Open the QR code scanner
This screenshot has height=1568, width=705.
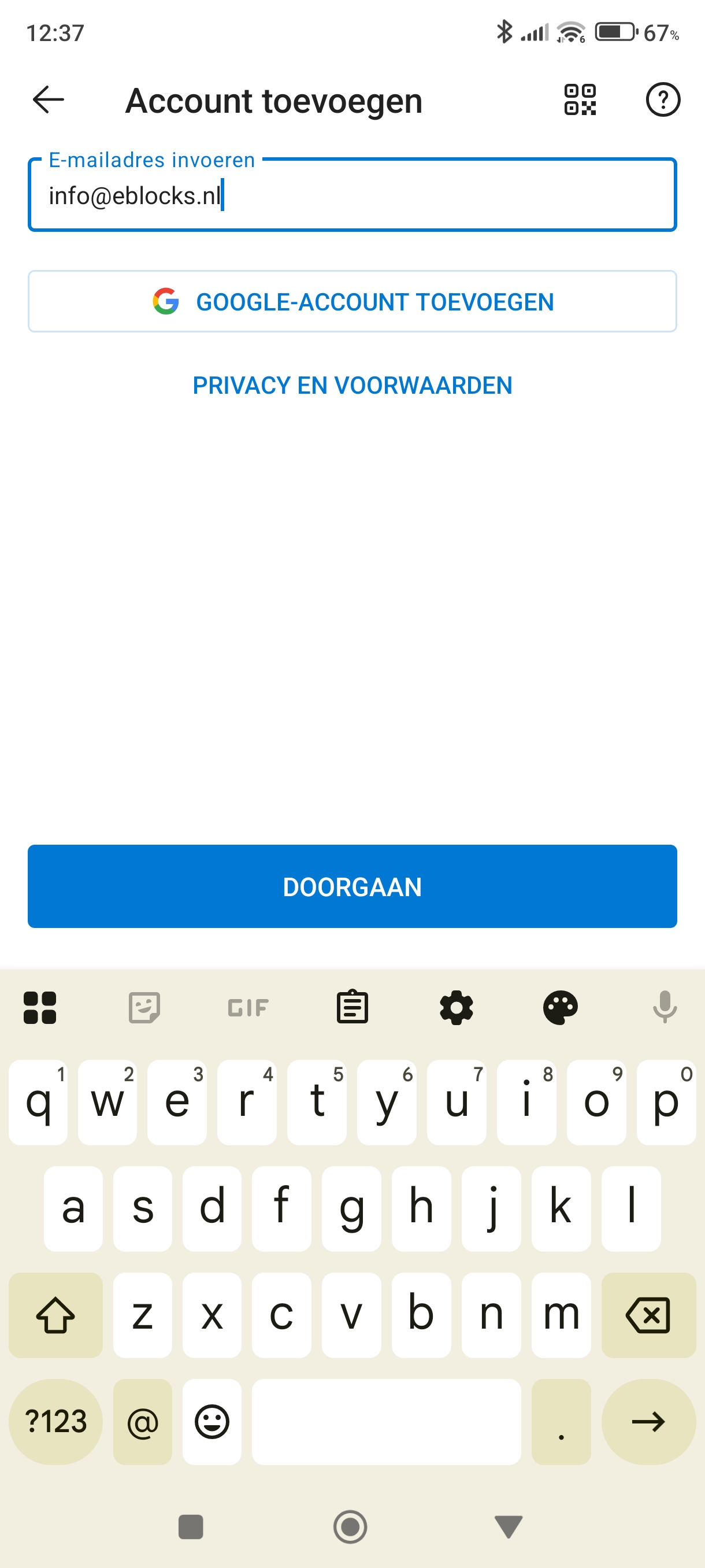[579, 100]
